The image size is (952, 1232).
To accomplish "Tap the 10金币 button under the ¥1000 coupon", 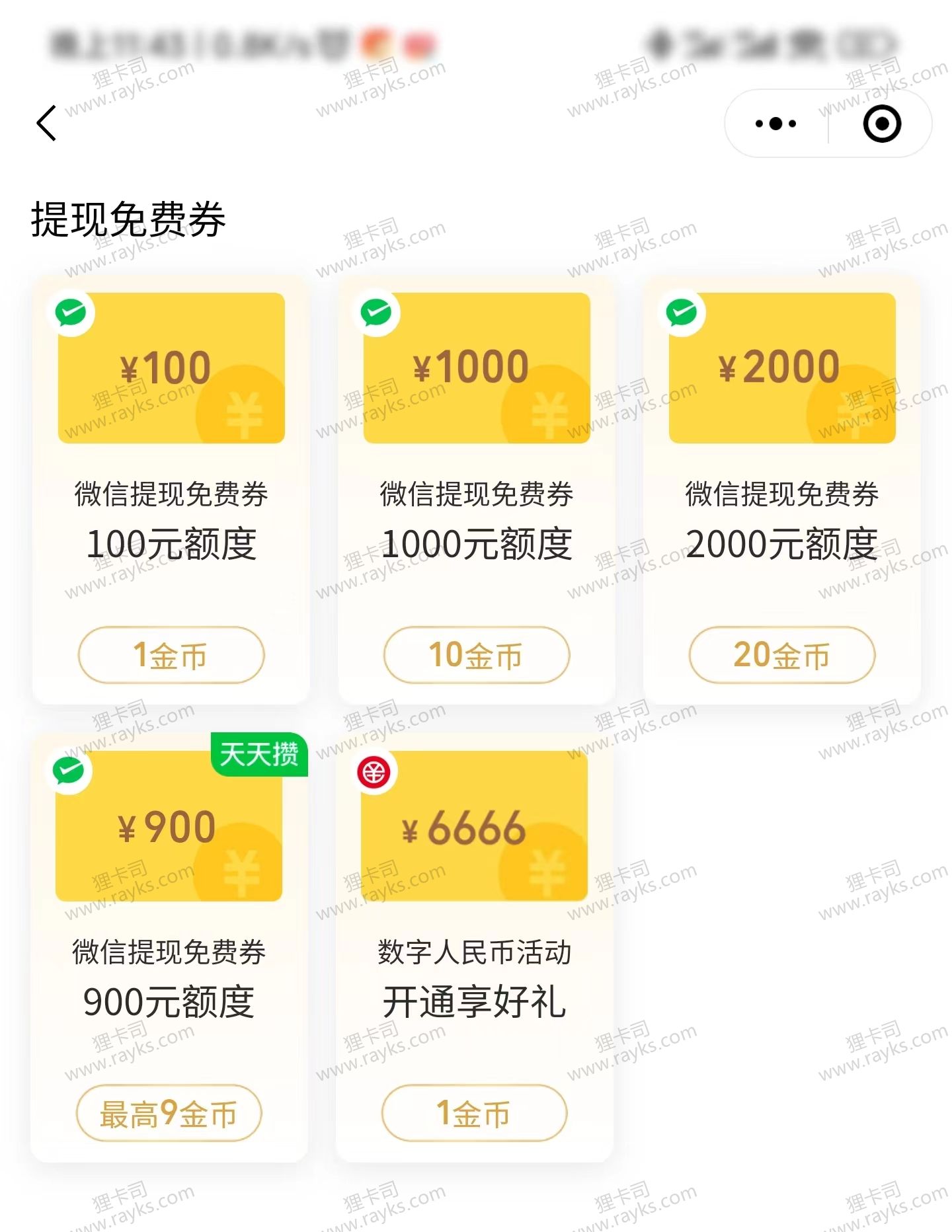I will [477, 655].
